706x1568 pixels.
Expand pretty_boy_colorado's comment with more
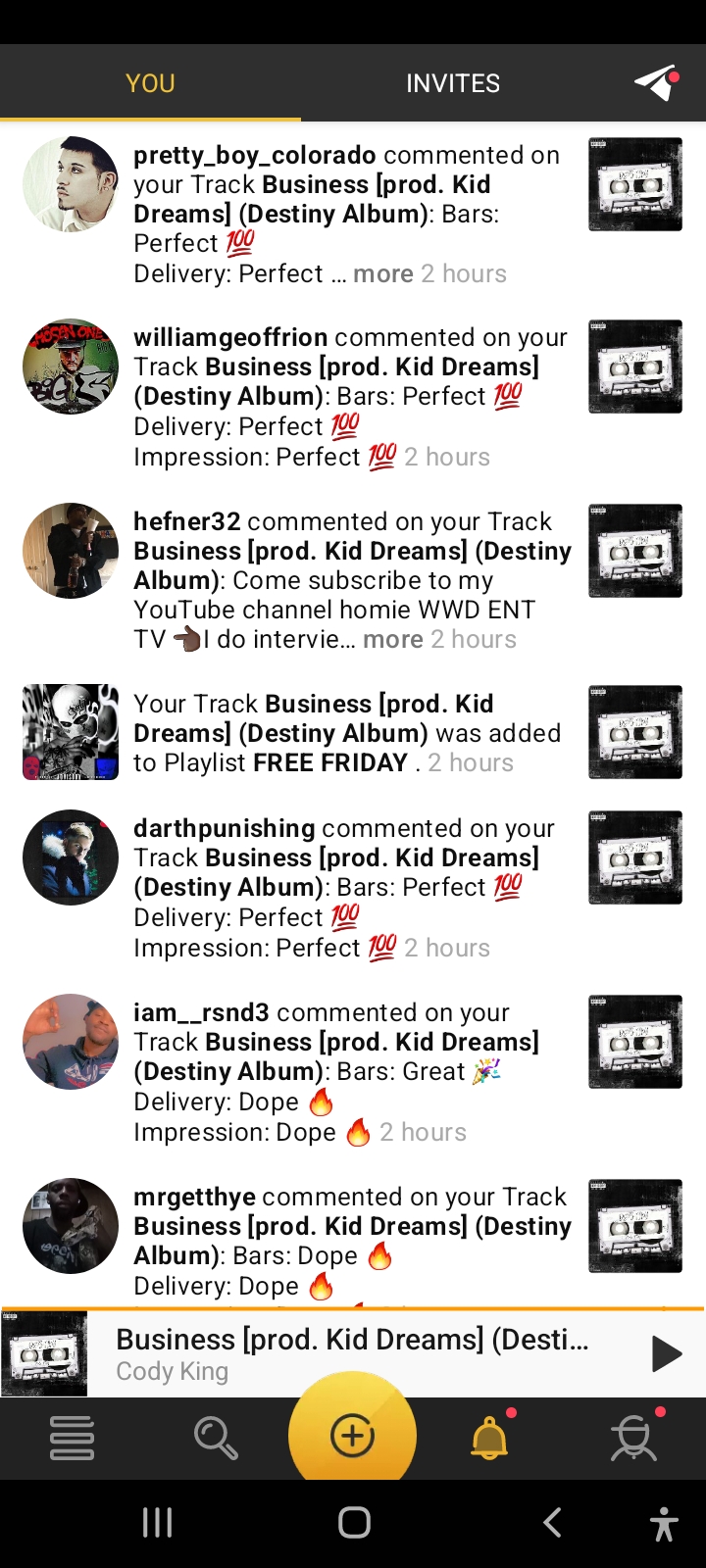382,274
